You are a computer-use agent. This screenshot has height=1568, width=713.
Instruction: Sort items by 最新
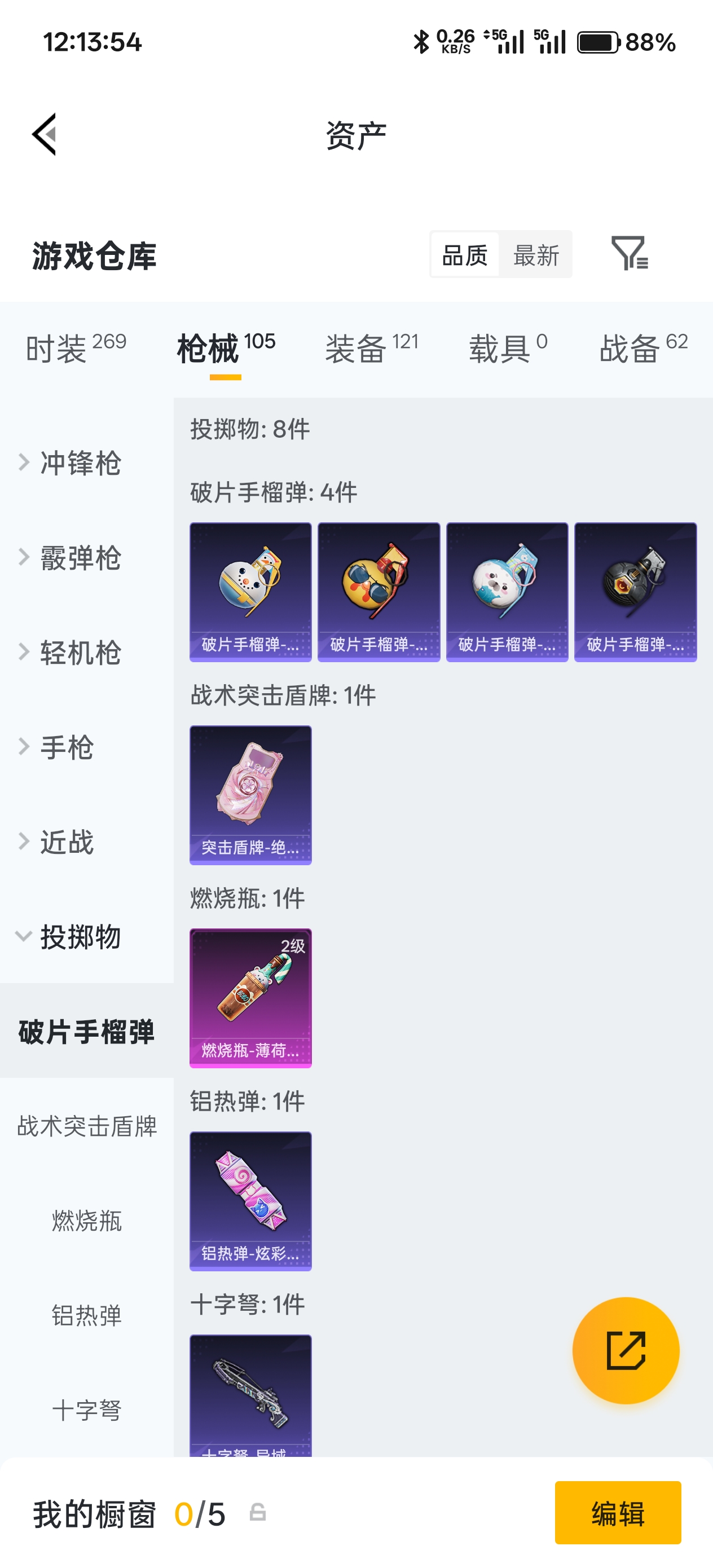pyautogui.click(x=535, y=255)
